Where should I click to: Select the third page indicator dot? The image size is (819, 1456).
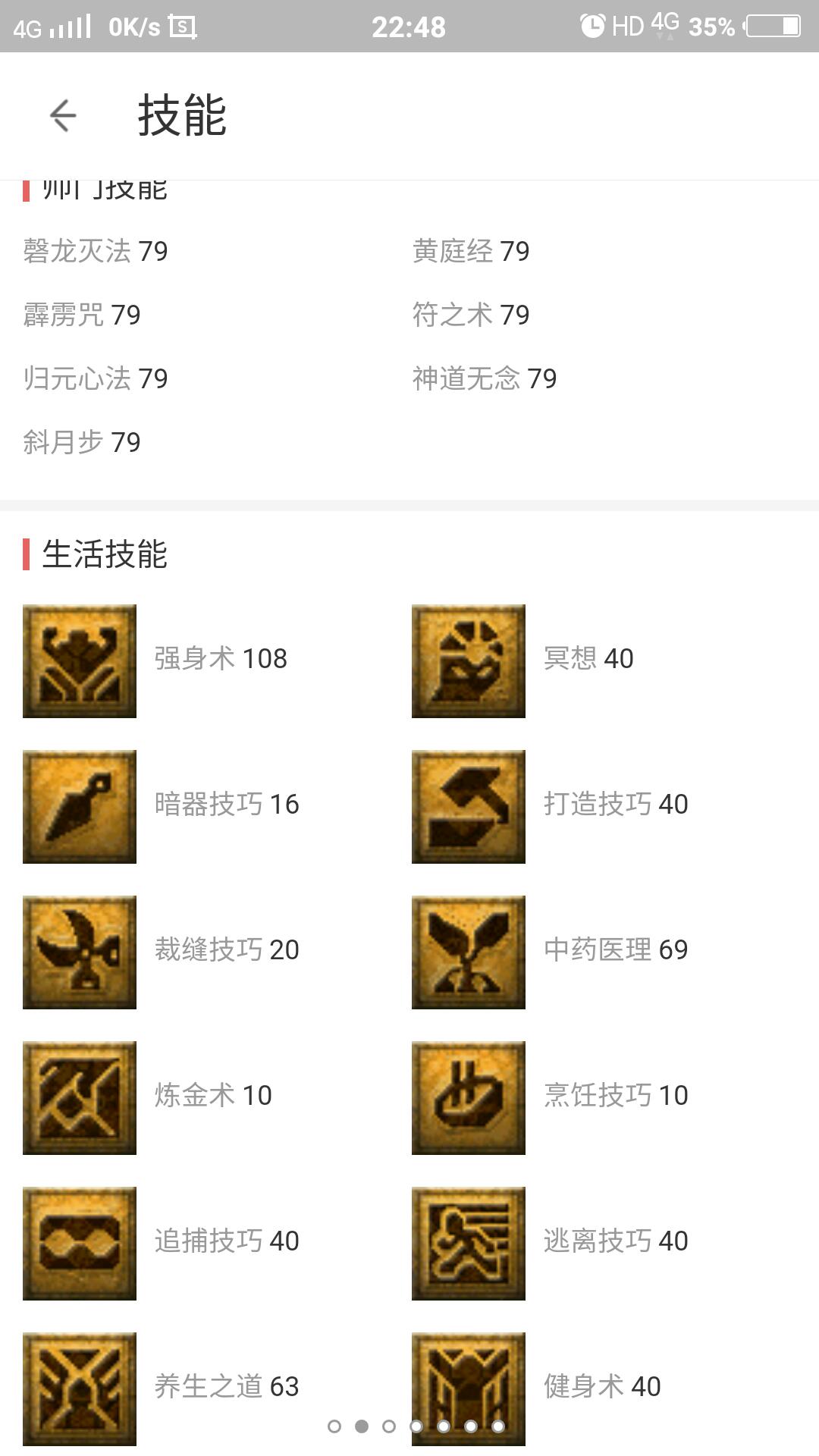pos(389,1426)
